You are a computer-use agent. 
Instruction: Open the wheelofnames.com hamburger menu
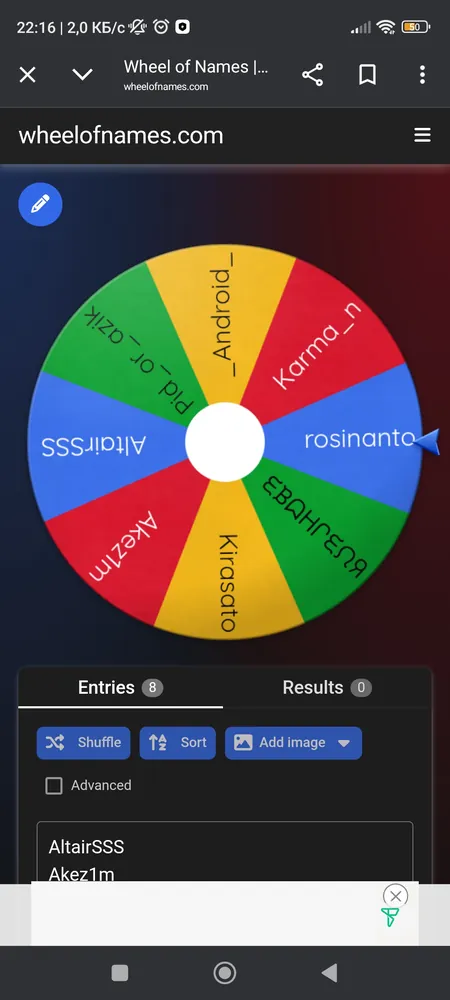point(423,135)
